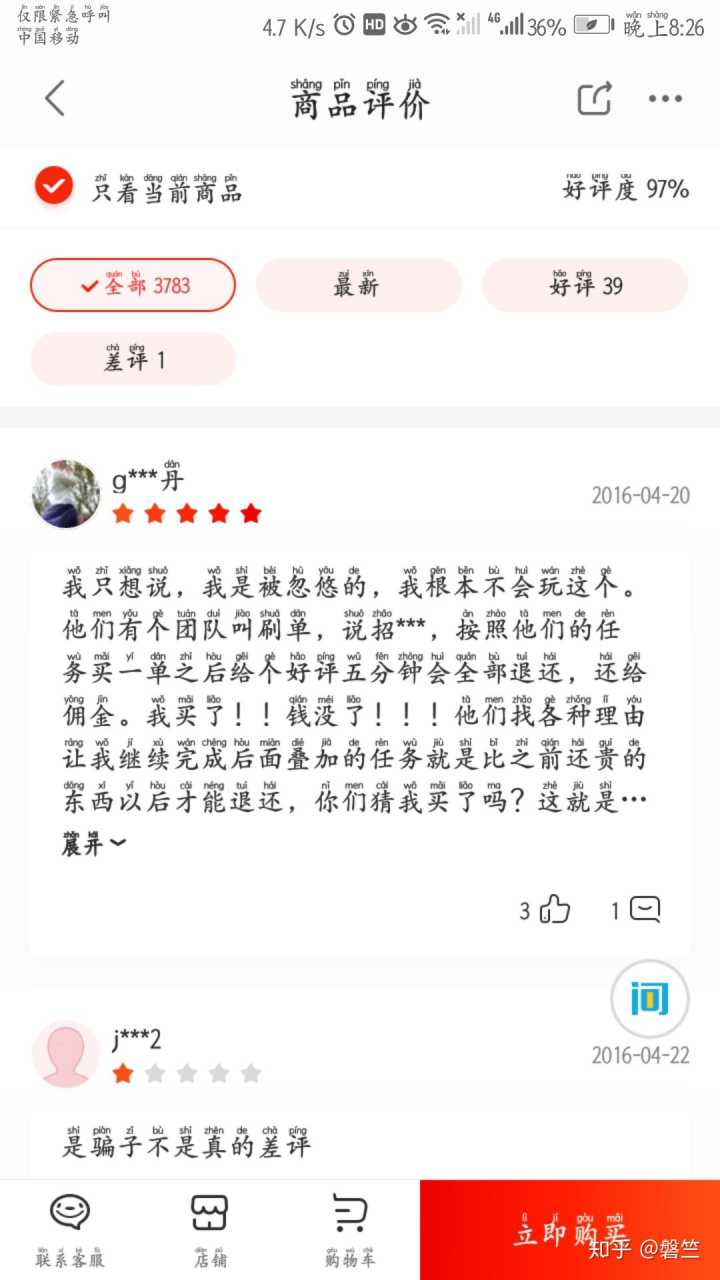View g***丹's profile avatar

67,494
